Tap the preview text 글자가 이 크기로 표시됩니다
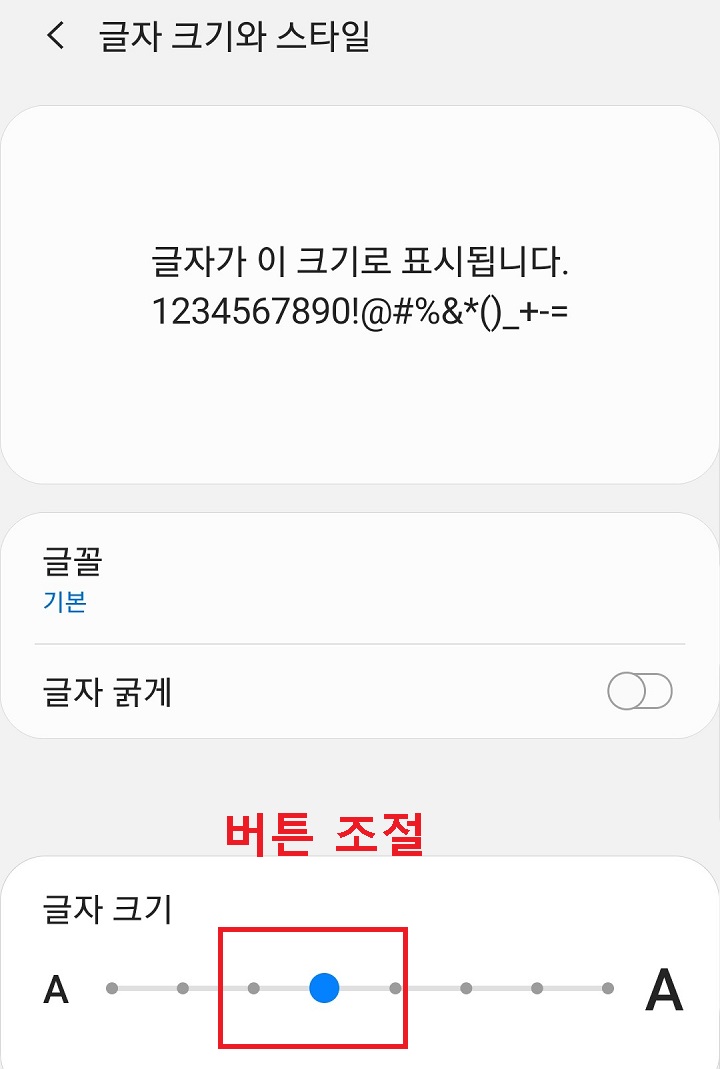The width and height of the screenshot is (720, 1069). (x=360, y=258)
